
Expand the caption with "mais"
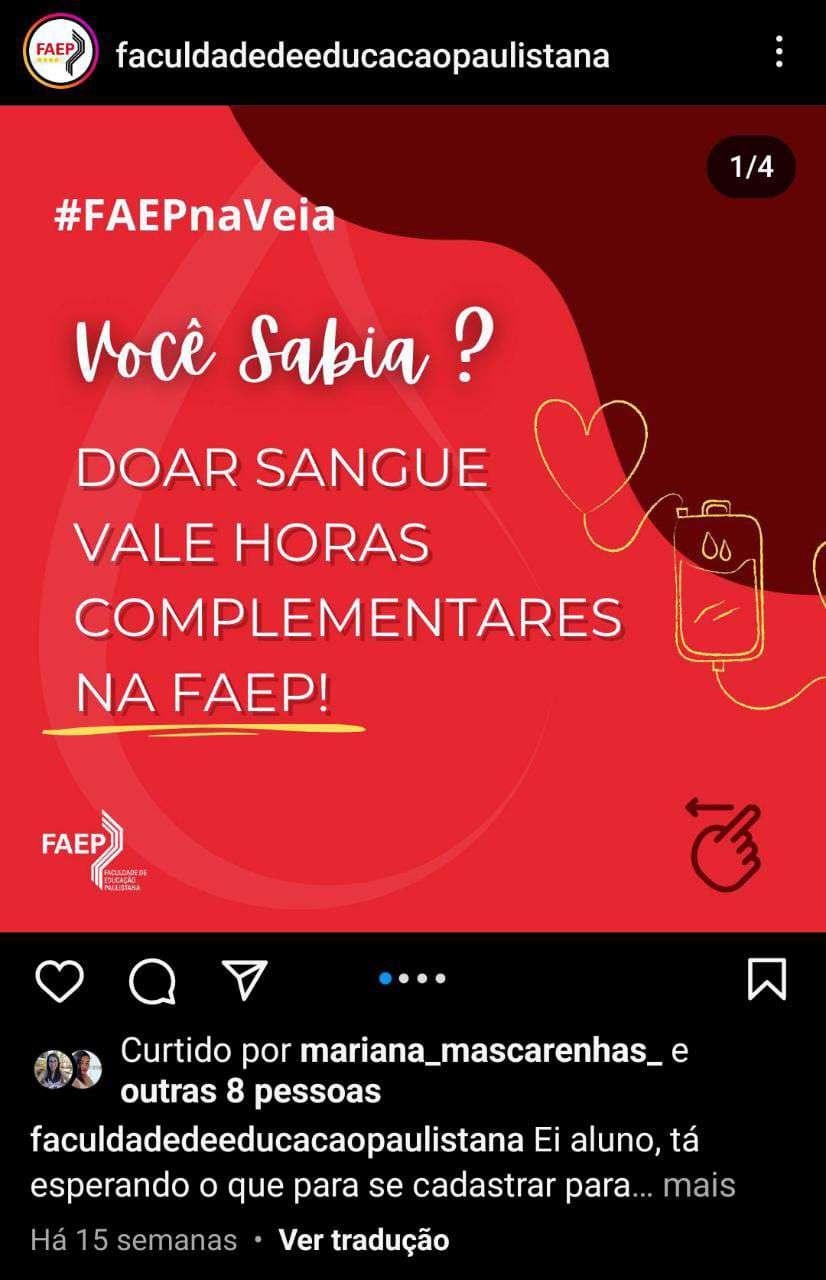point(699,1186)
